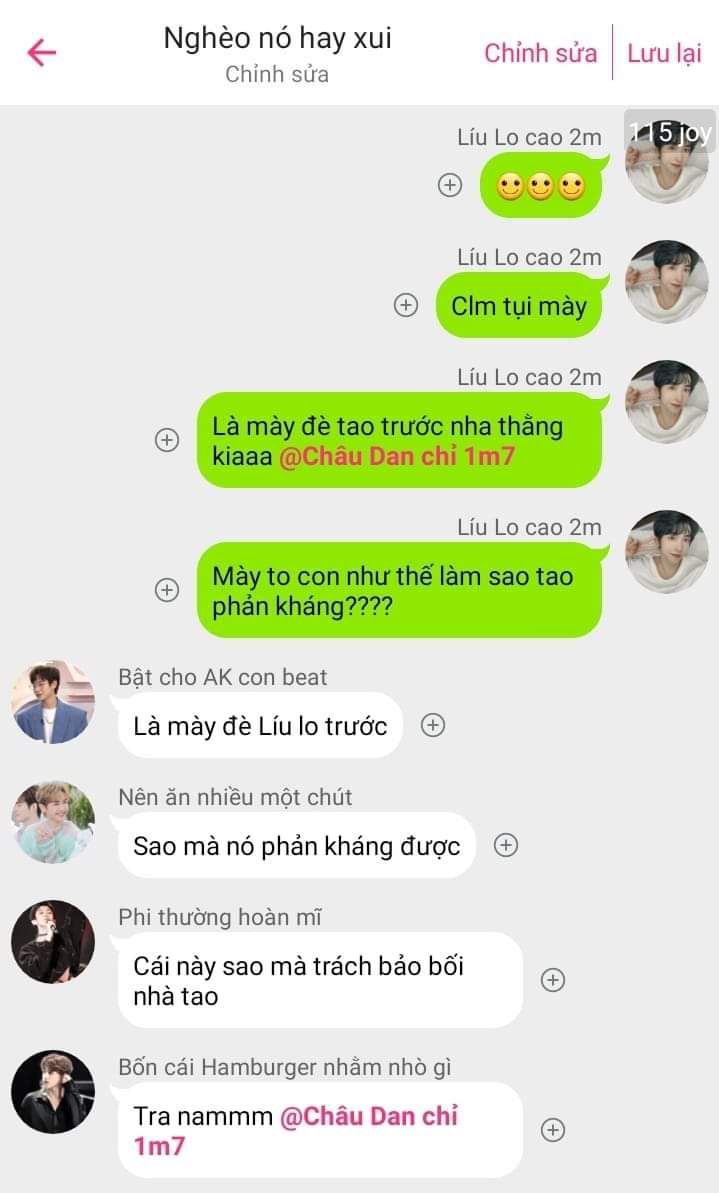Tap the plus beside Mày to con như thế
The height and width of the screenshot is (1193, 719).
tap(167, 590)
